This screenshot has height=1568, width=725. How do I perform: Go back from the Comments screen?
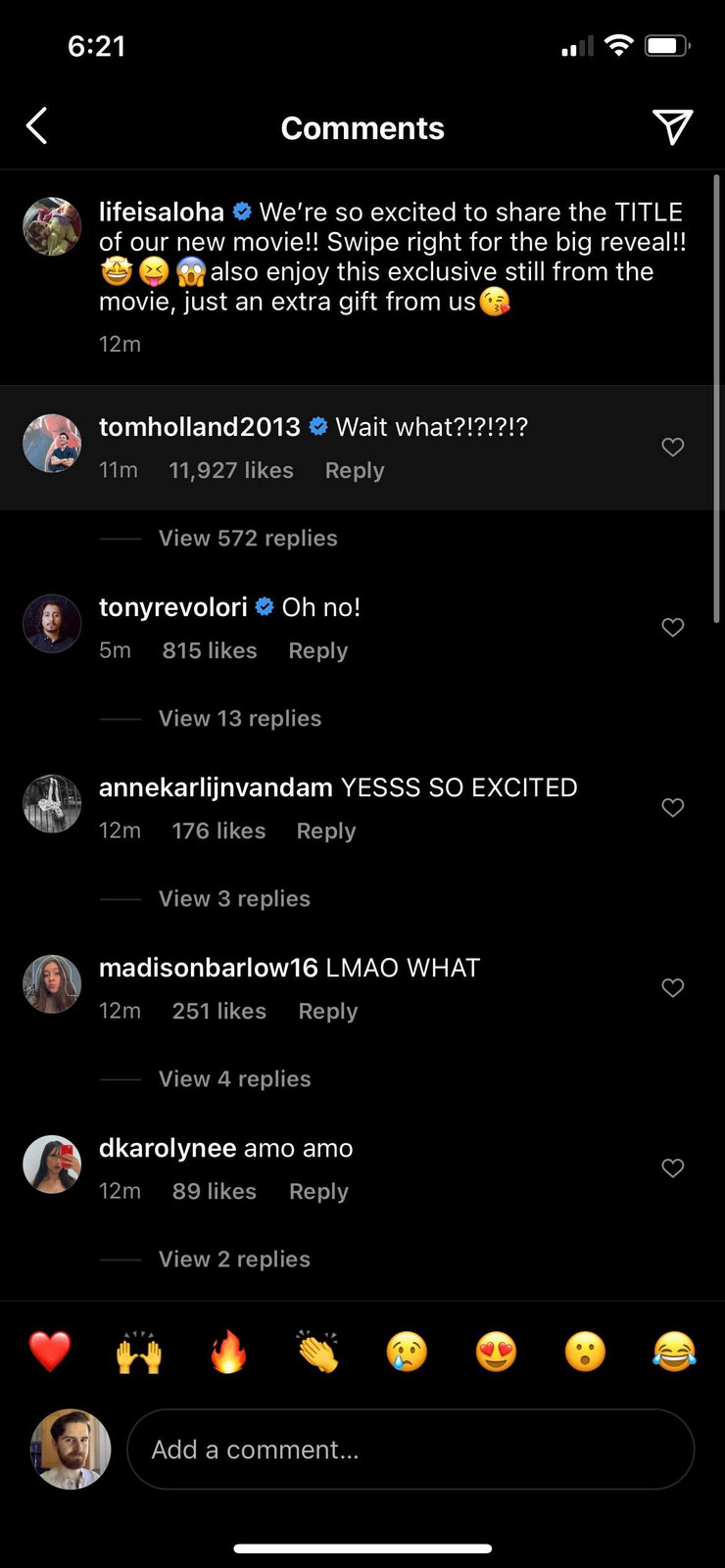[37, 126]
